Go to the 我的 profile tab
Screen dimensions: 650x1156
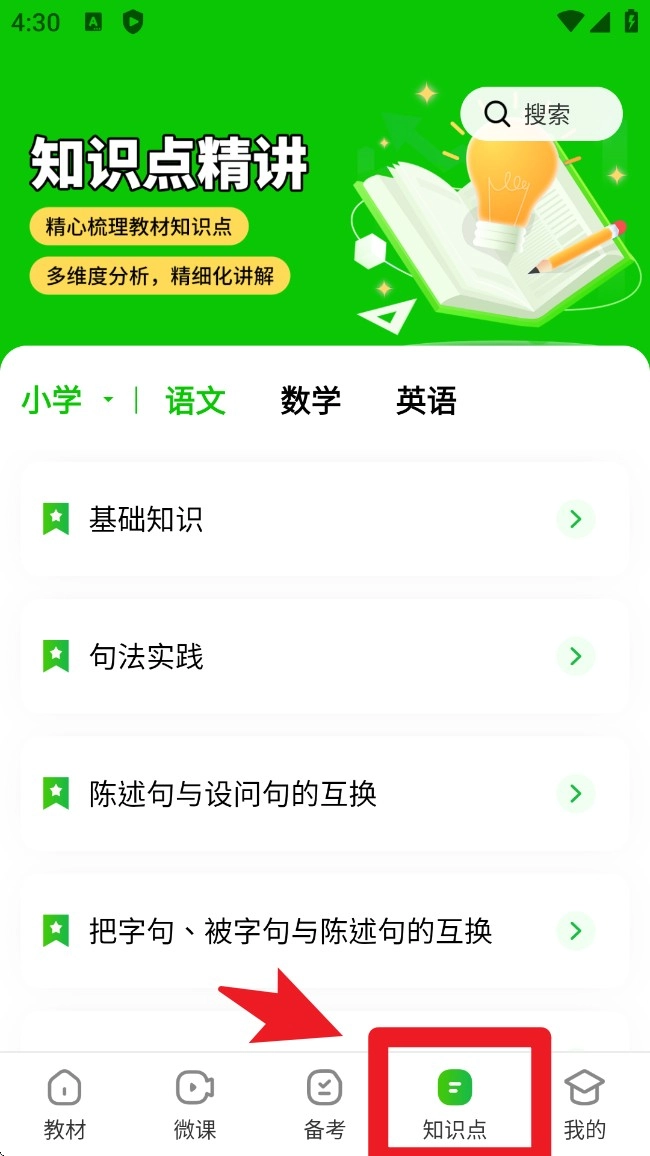pyautogui.click(x=584, y=1104)
